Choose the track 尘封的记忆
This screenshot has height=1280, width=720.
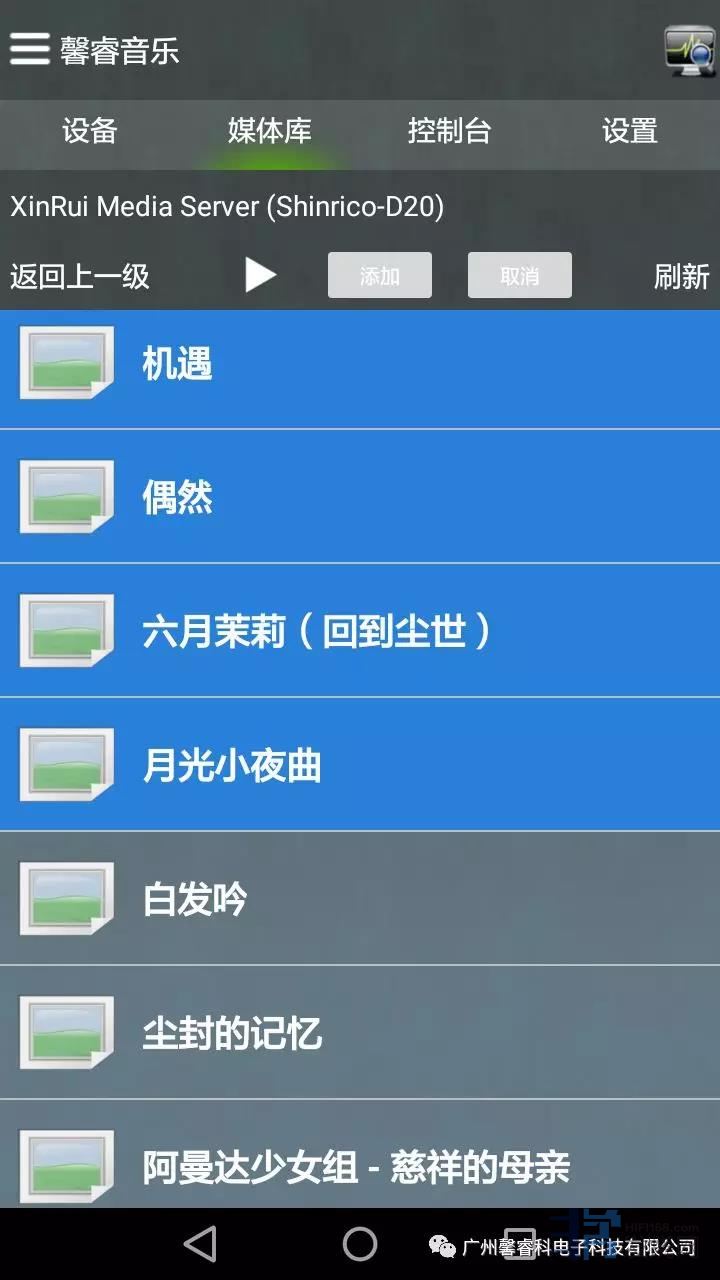pos(360,1033)
